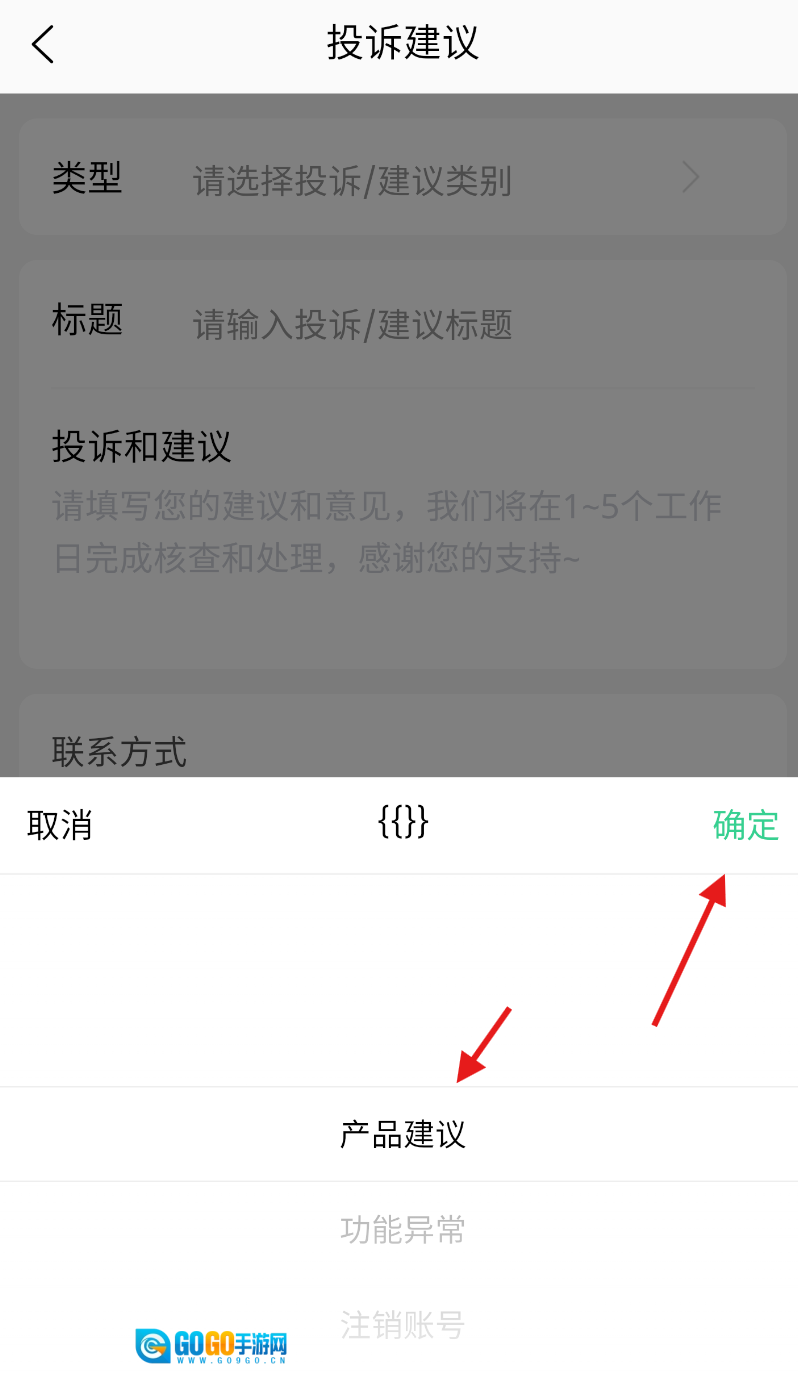
Task: Select 产品建议 in the picker
Action: (x=402, y=1135)
